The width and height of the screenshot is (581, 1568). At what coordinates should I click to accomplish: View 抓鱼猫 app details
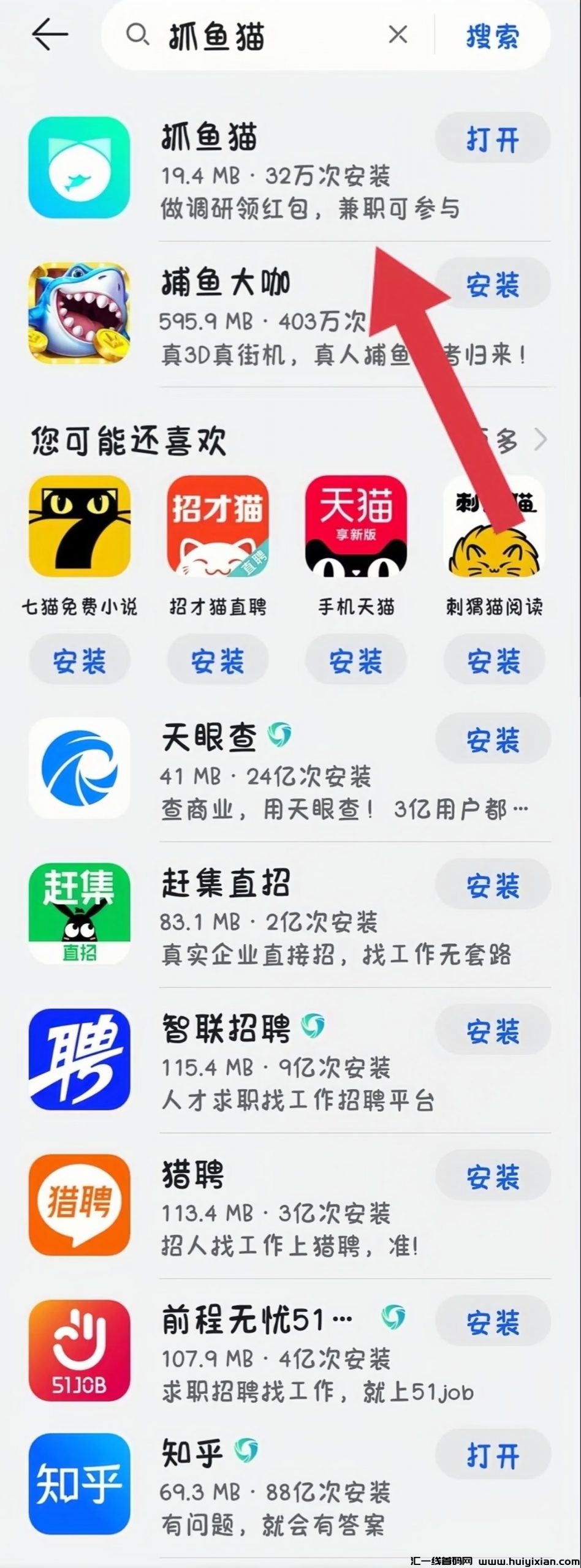[x=80, y=168]
